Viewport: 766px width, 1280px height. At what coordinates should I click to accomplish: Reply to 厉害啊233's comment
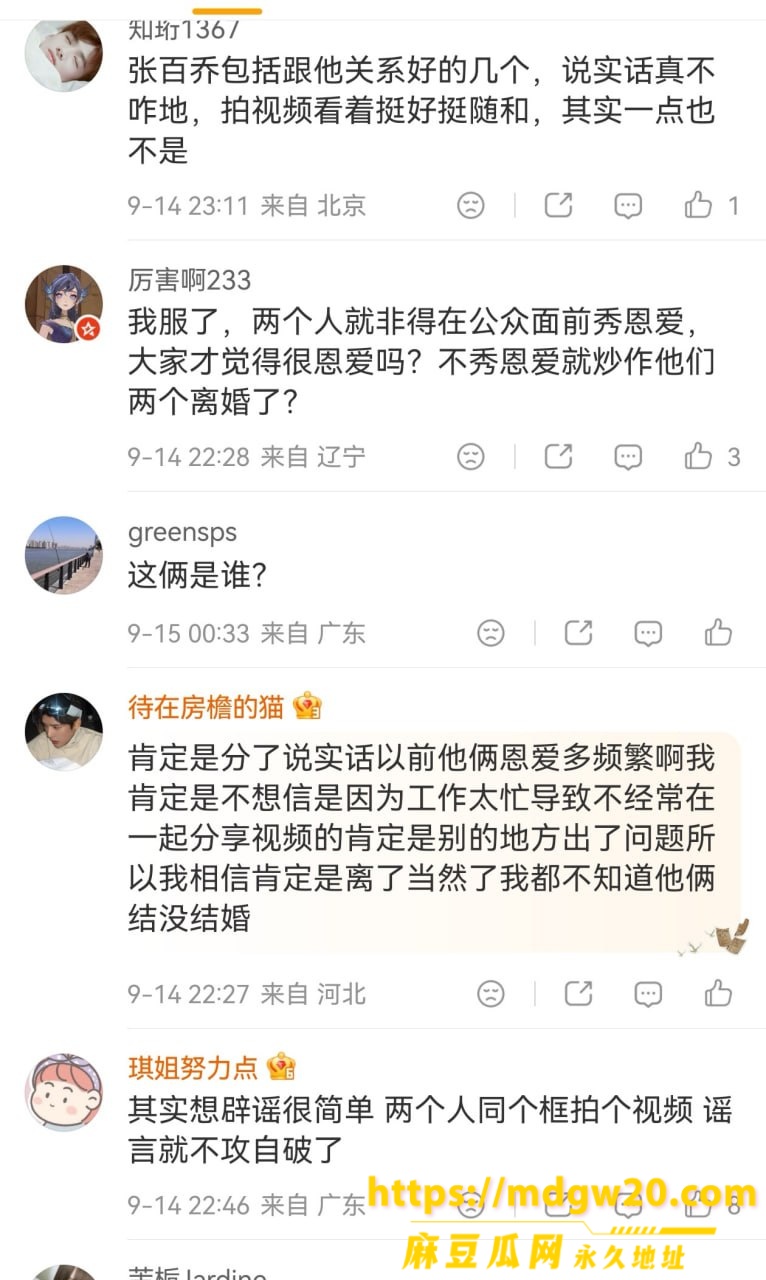[628, 457]
